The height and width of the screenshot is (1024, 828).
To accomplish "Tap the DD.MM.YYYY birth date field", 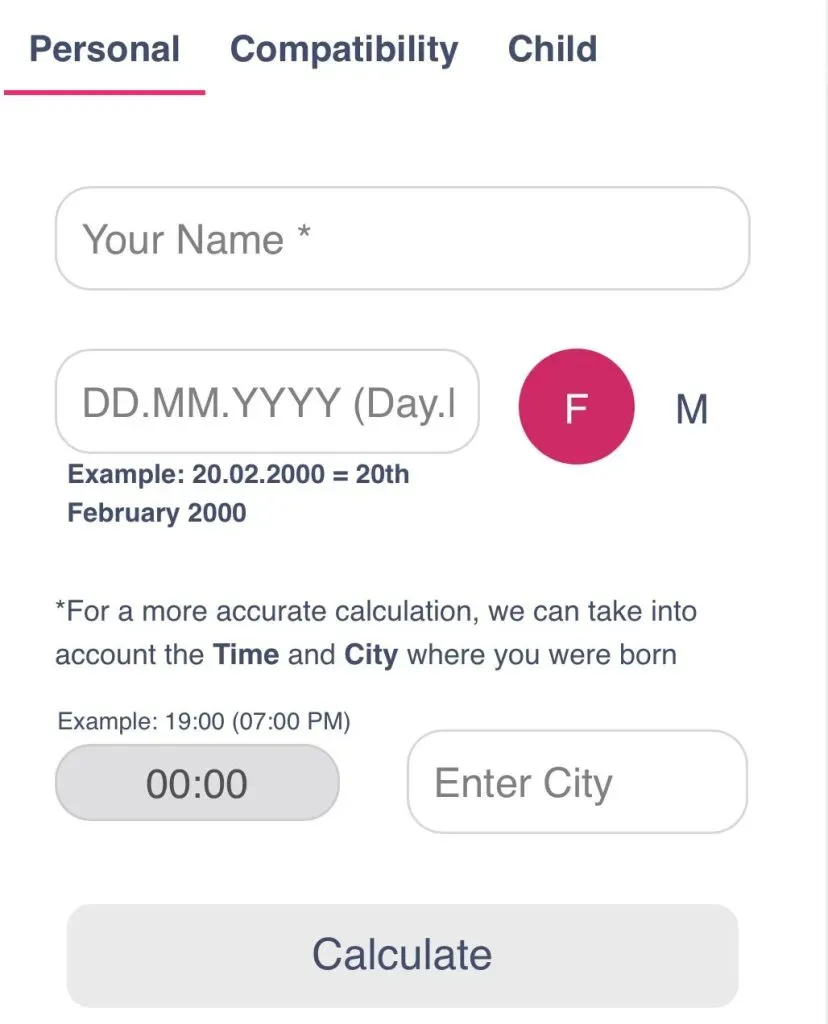I will tap(267, 402).
